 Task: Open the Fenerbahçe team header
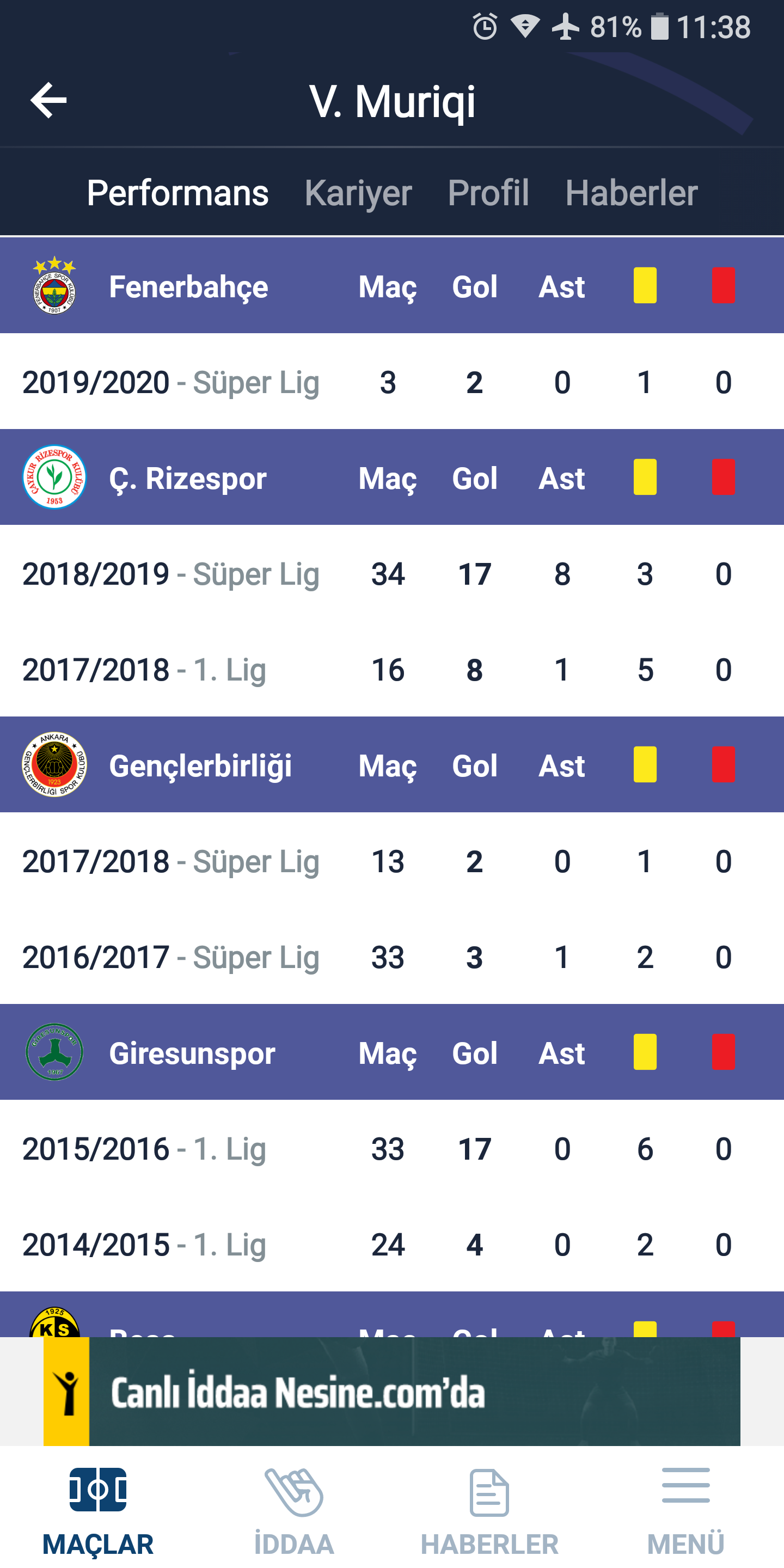392,285
